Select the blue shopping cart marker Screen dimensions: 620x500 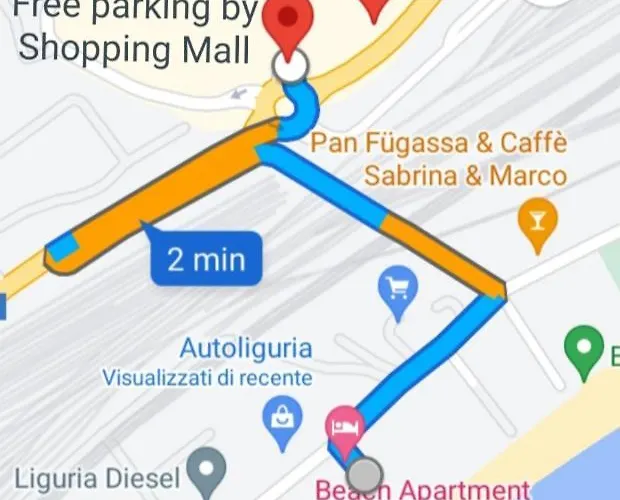pyautogui.click(x=398, y=290)
